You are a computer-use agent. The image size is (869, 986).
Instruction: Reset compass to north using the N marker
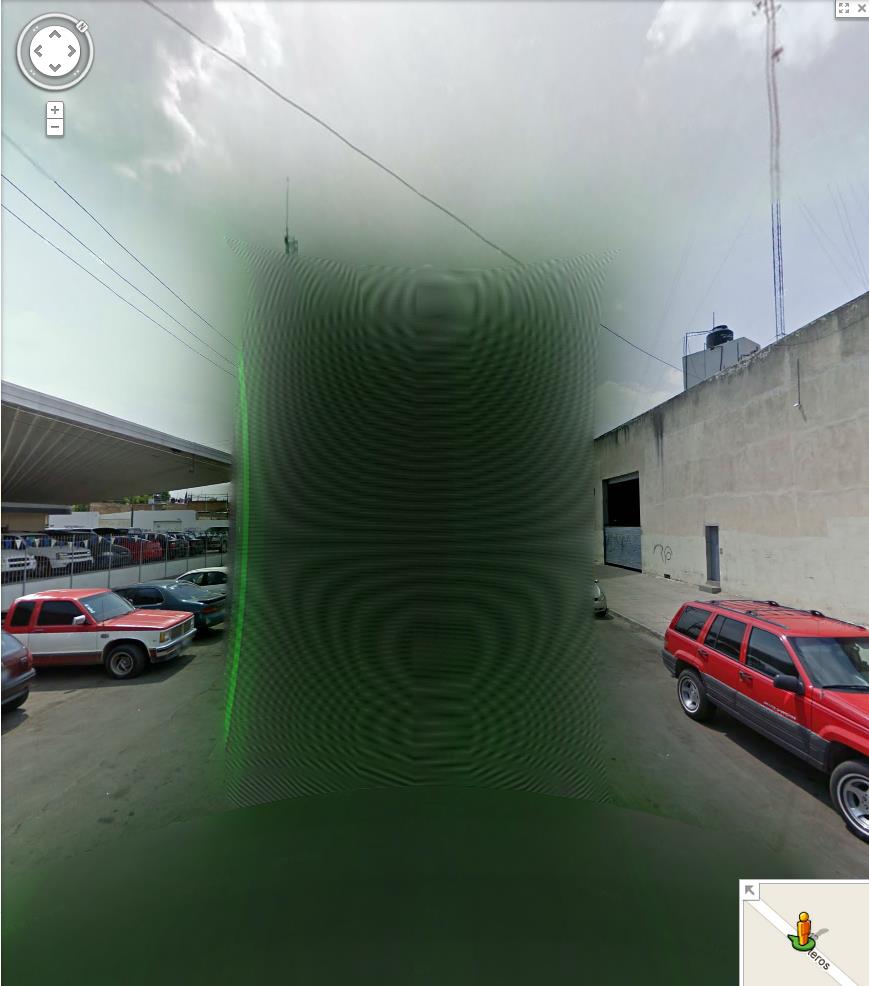coord(82,26)
